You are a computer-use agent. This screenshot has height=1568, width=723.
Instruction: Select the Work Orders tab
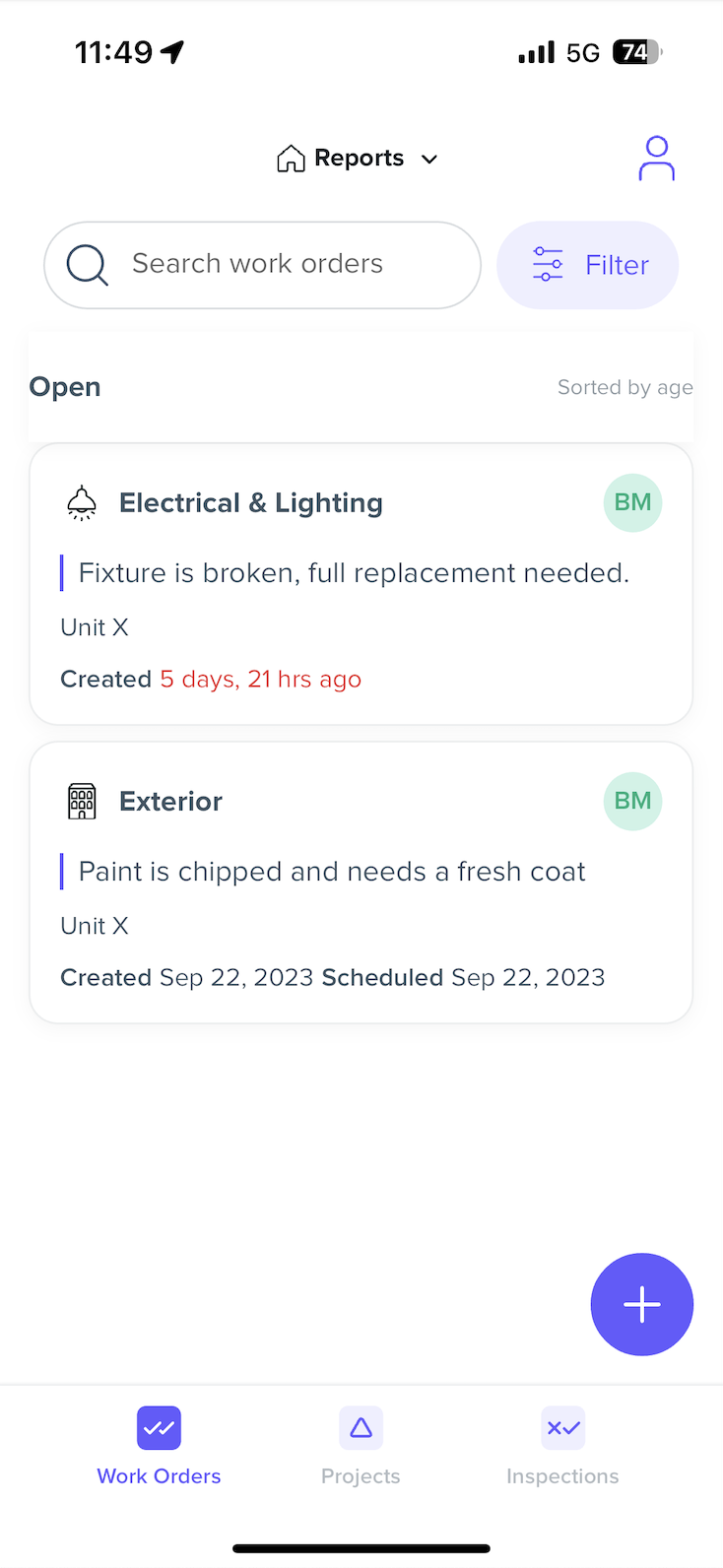click(159, 1447)
